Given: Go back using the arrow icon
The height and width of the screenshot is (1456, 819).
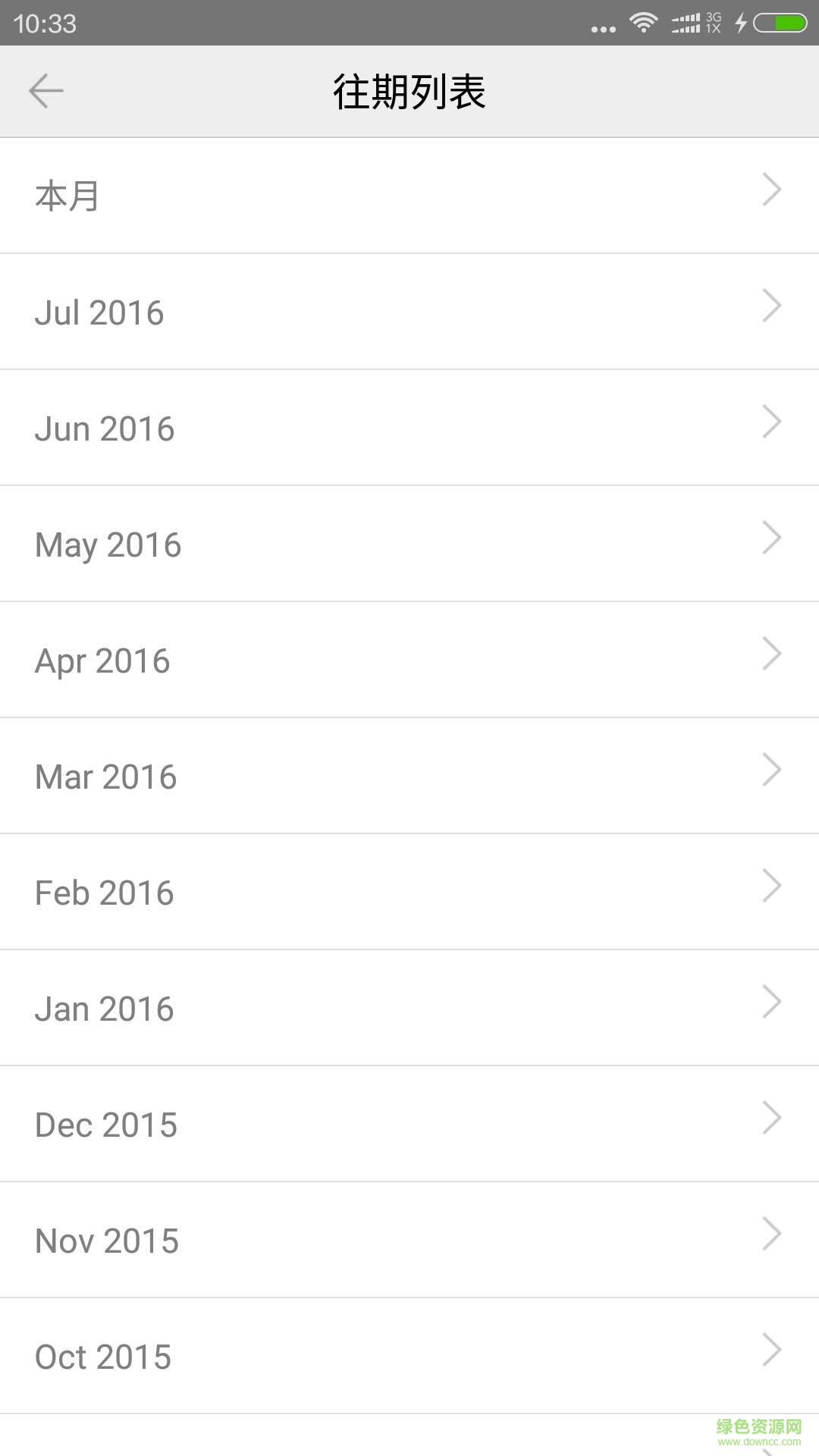Looking at the screenshot, I should (x=45, y=92).
